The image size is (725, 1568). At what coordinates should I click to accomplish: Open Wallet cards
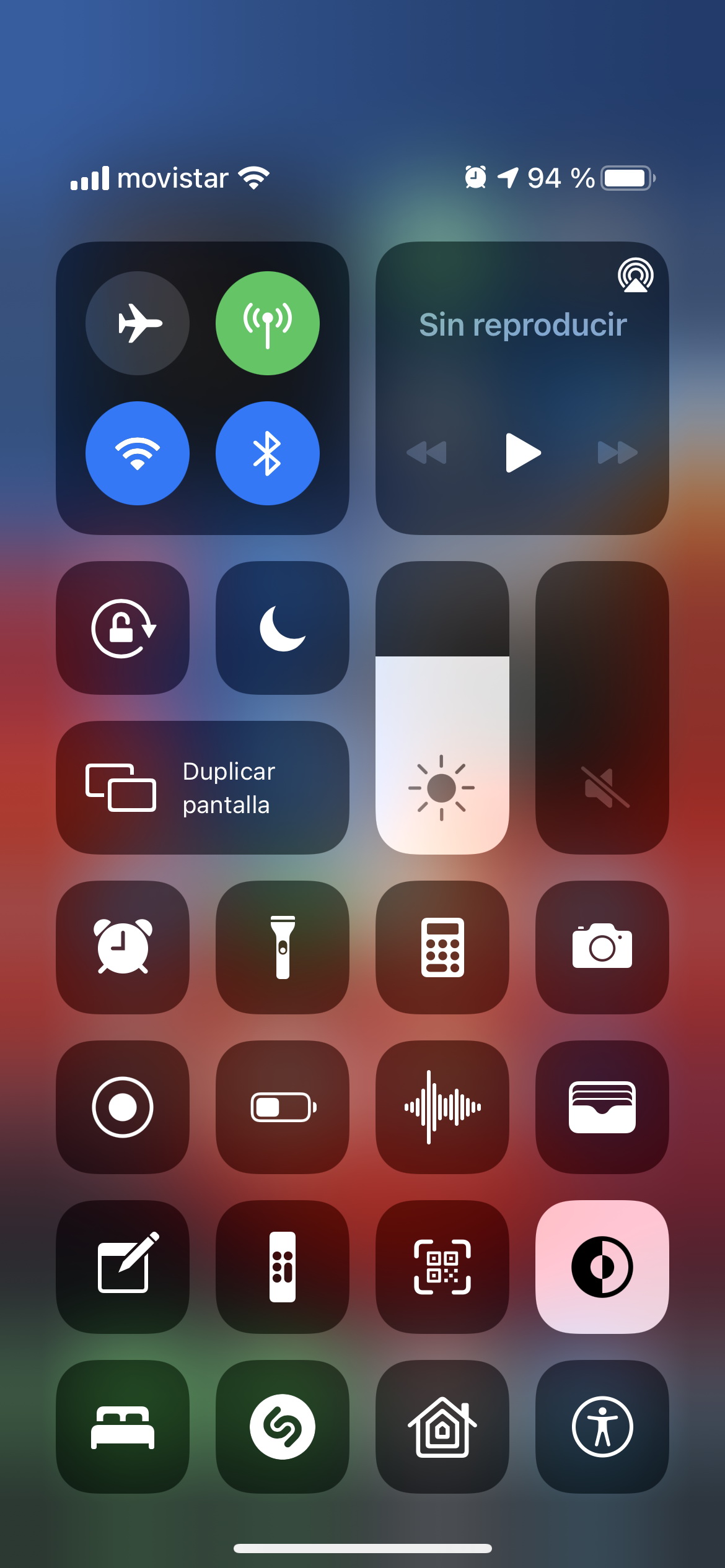[602, 1107]
